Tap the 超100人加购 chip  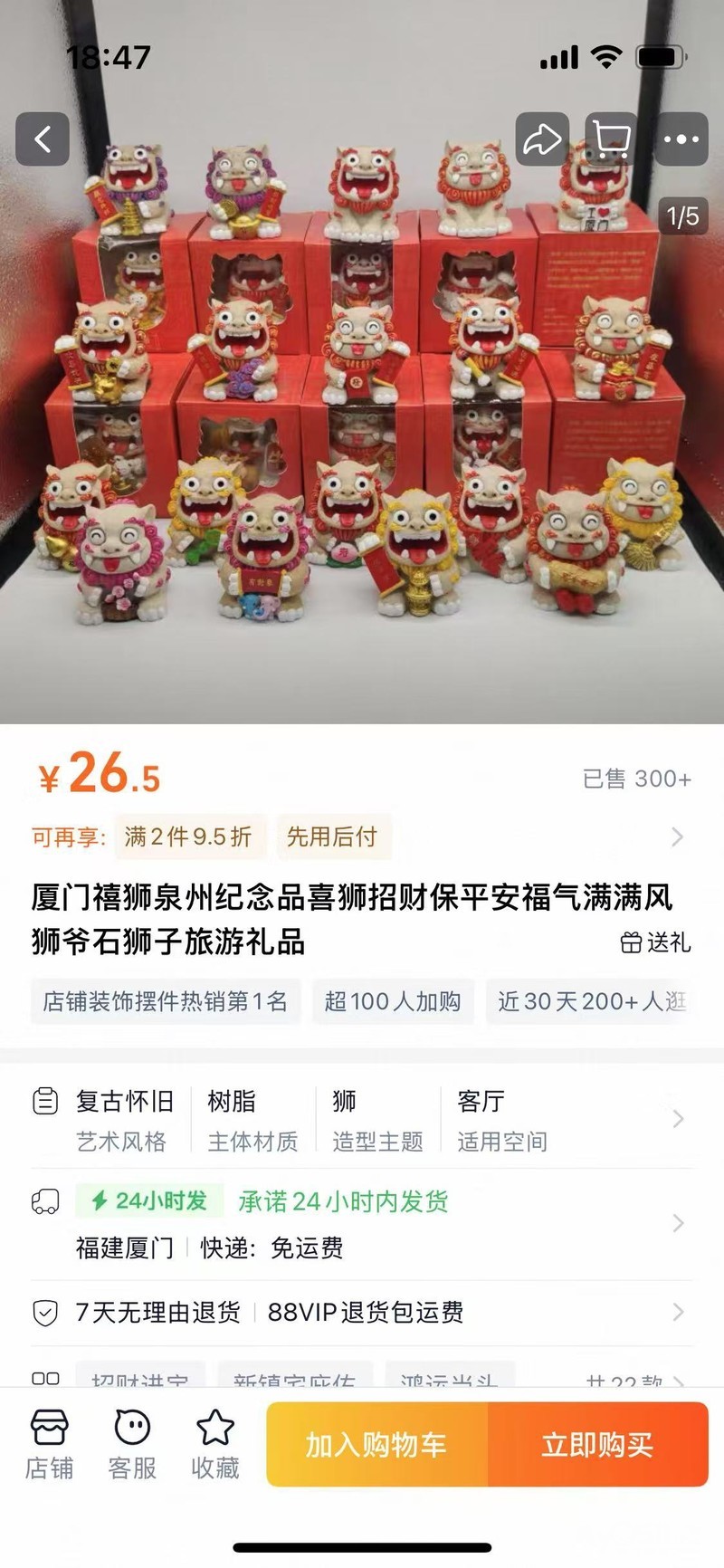click(393, 1001)
